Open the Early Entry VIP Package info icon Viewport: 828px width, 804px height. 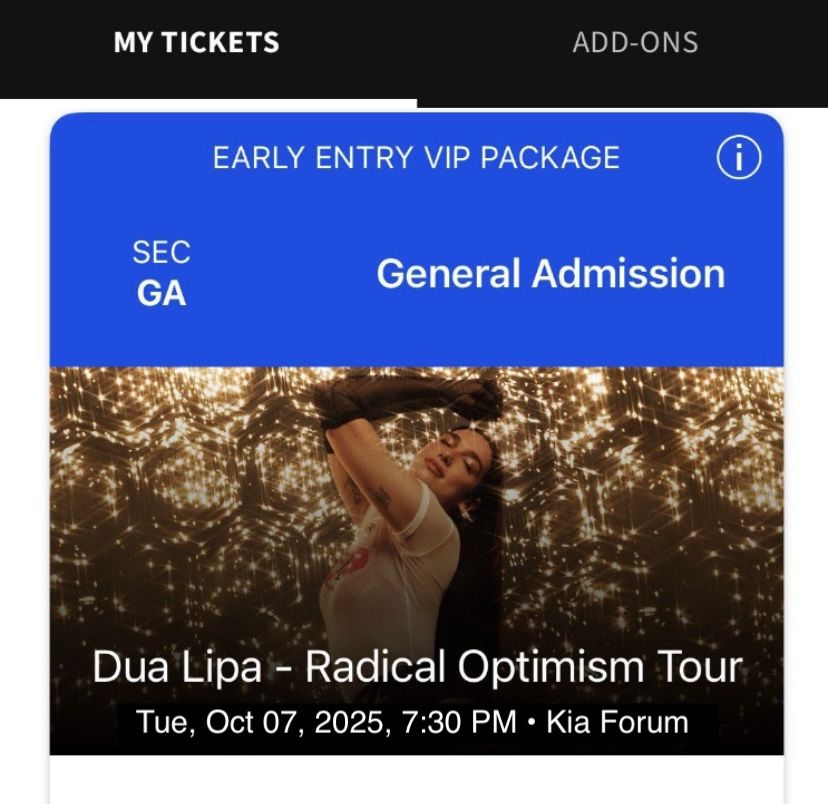point(739,158)
